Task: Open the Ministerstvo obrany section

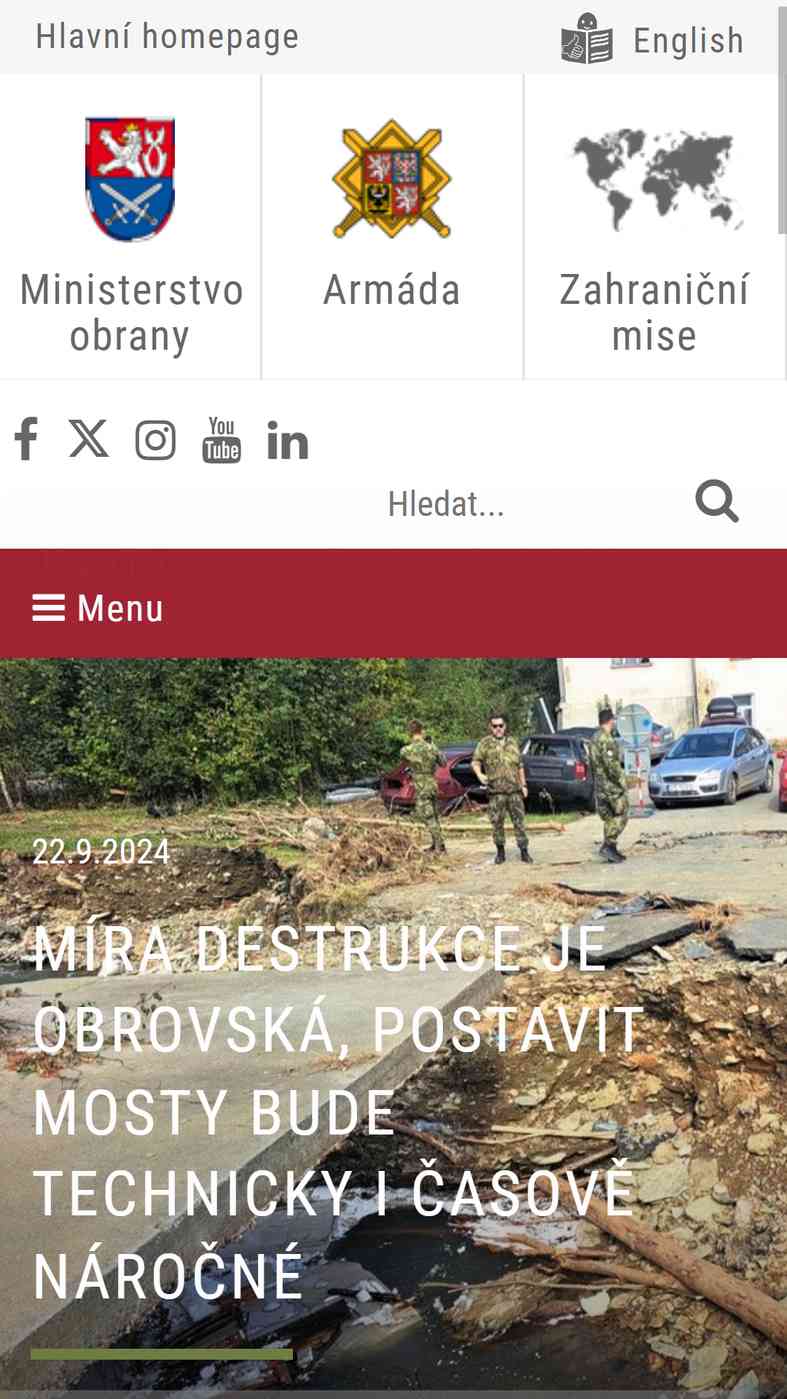Action: pos(130,228)
